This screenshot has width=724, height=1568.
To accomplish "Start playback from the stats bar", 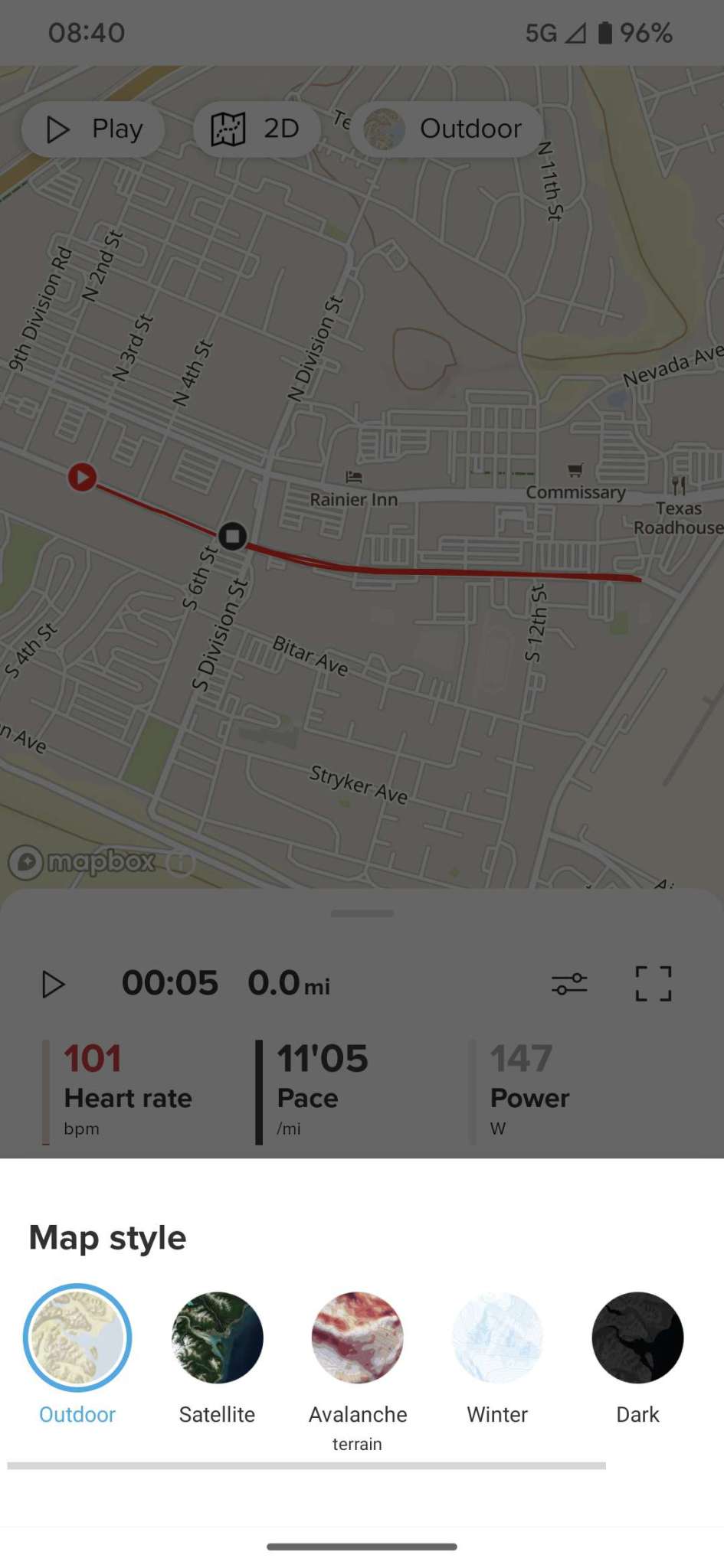I will [x=54, y=984].
